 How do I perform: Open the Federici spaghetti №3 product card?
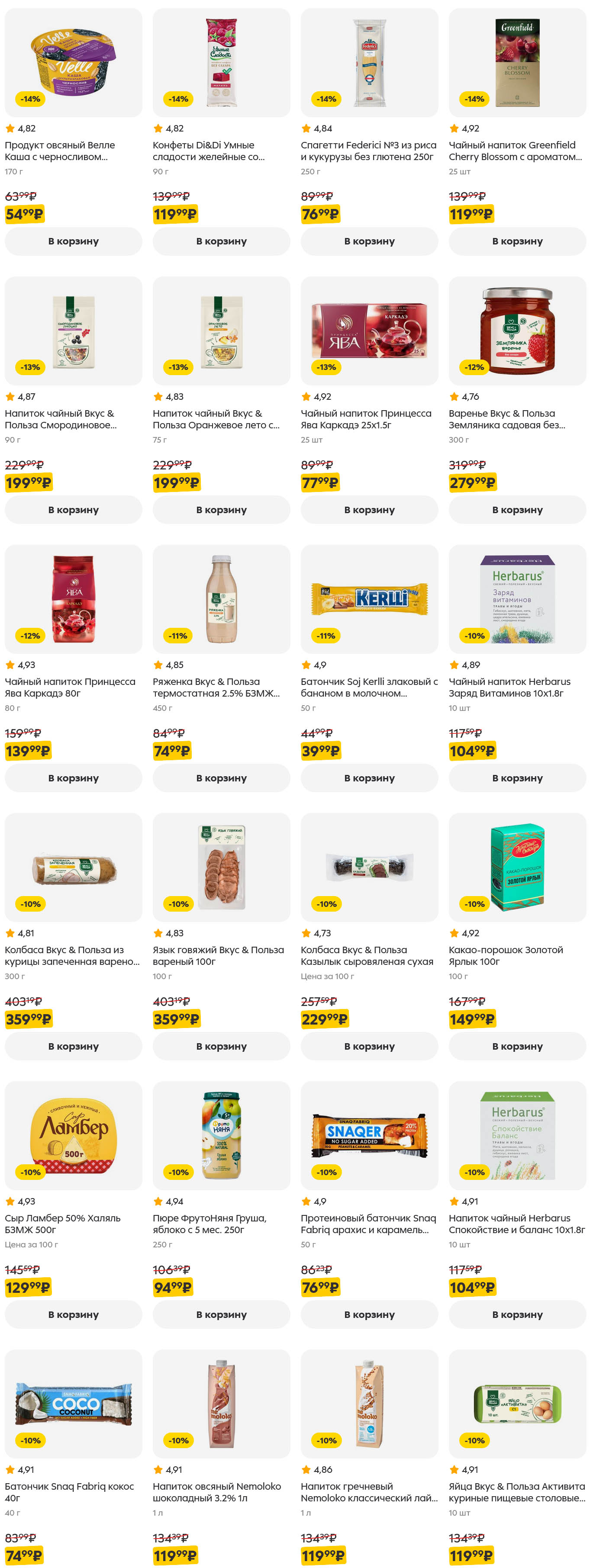(369, 63)
